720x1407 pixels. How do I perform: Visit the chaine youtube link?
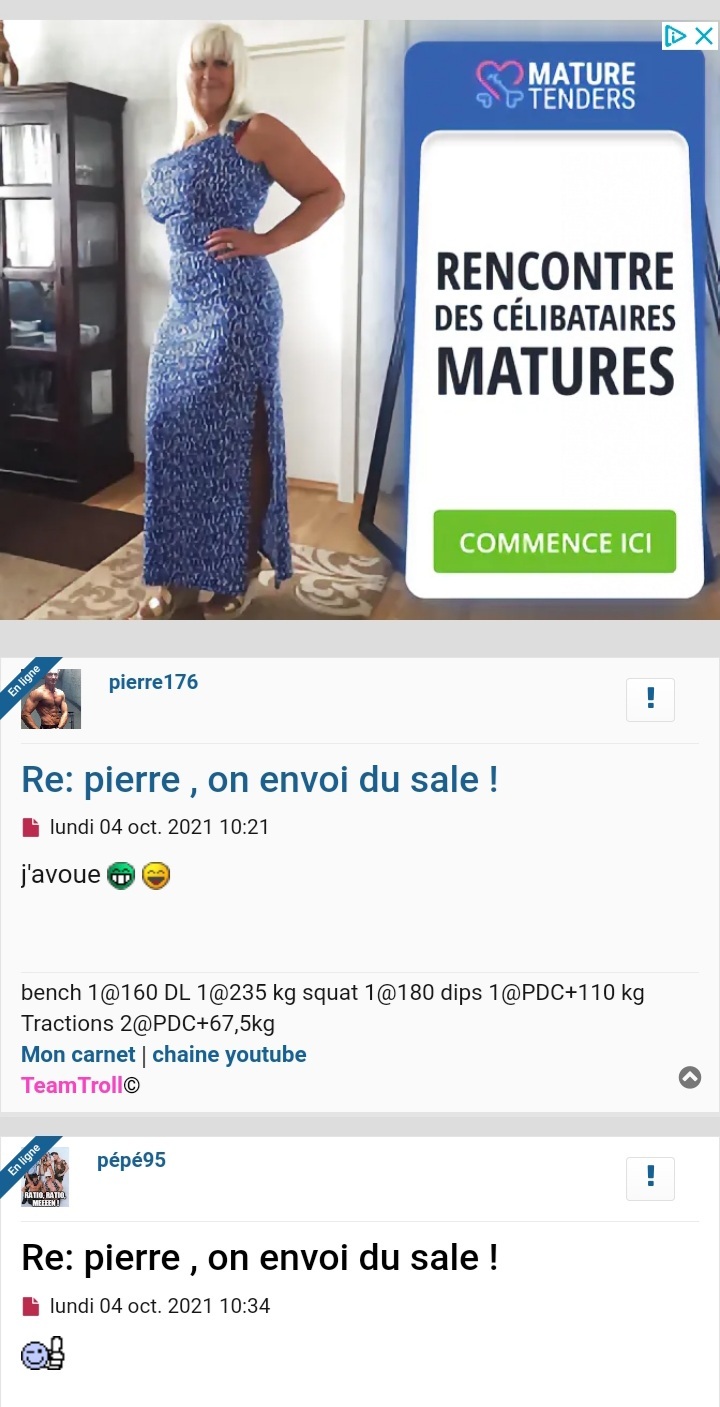[x=229, y=1054]
